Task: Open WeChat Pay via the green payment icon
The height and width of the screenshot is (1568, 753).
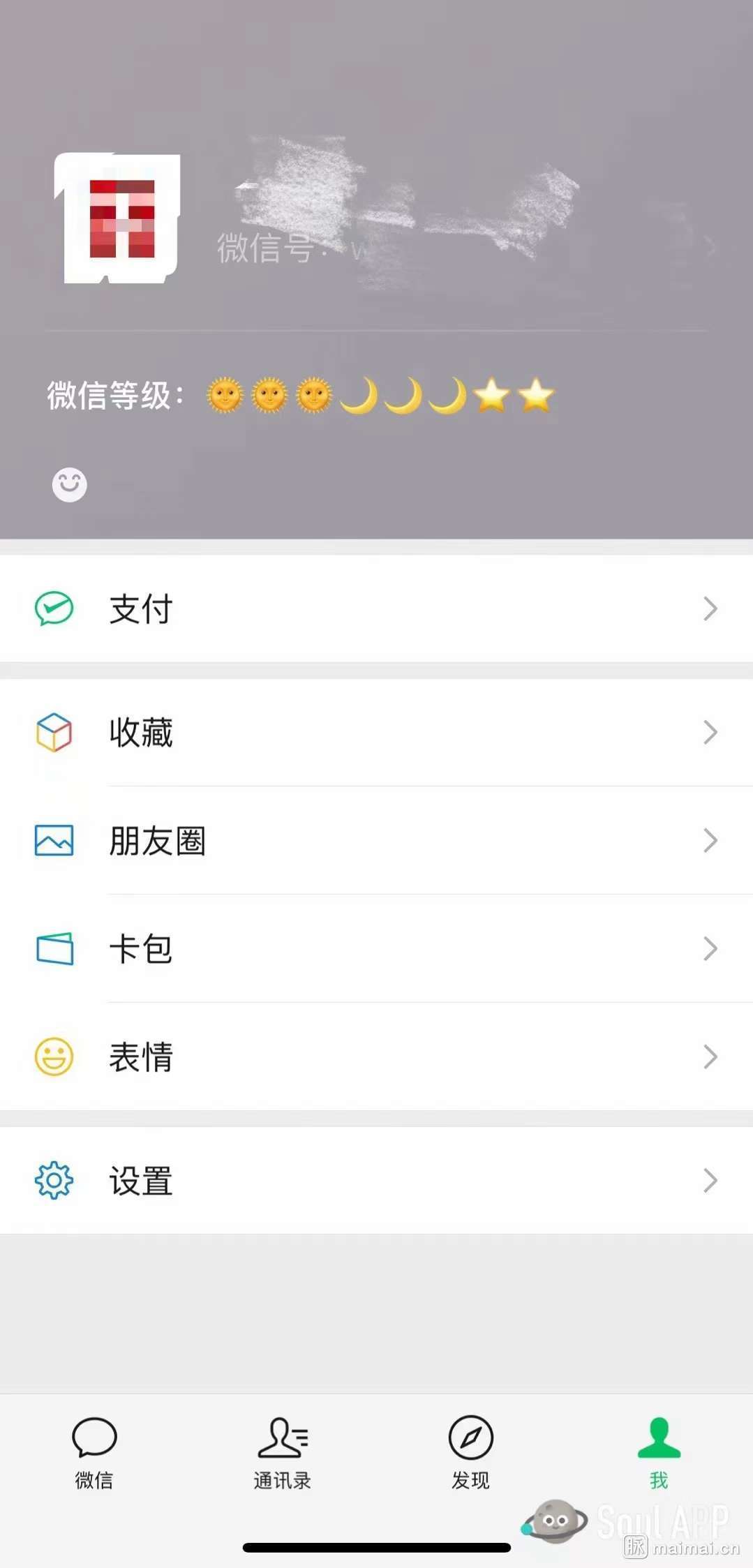Action: pos(54,608)
